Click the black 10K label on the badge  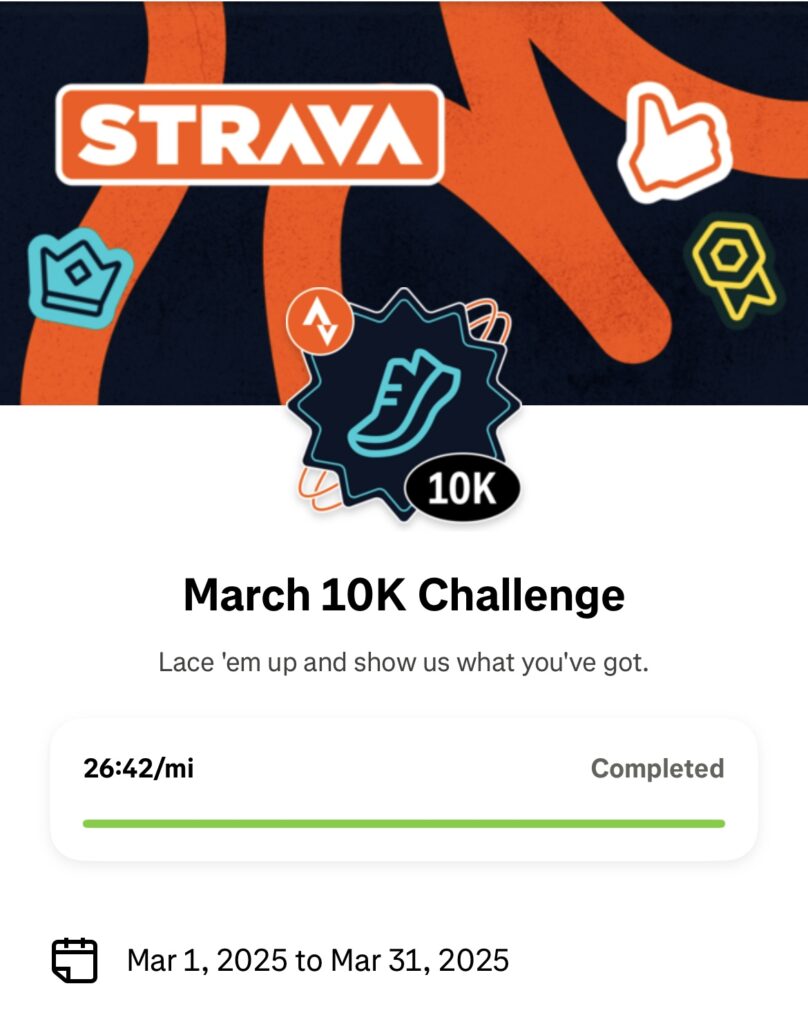point(460,487)
